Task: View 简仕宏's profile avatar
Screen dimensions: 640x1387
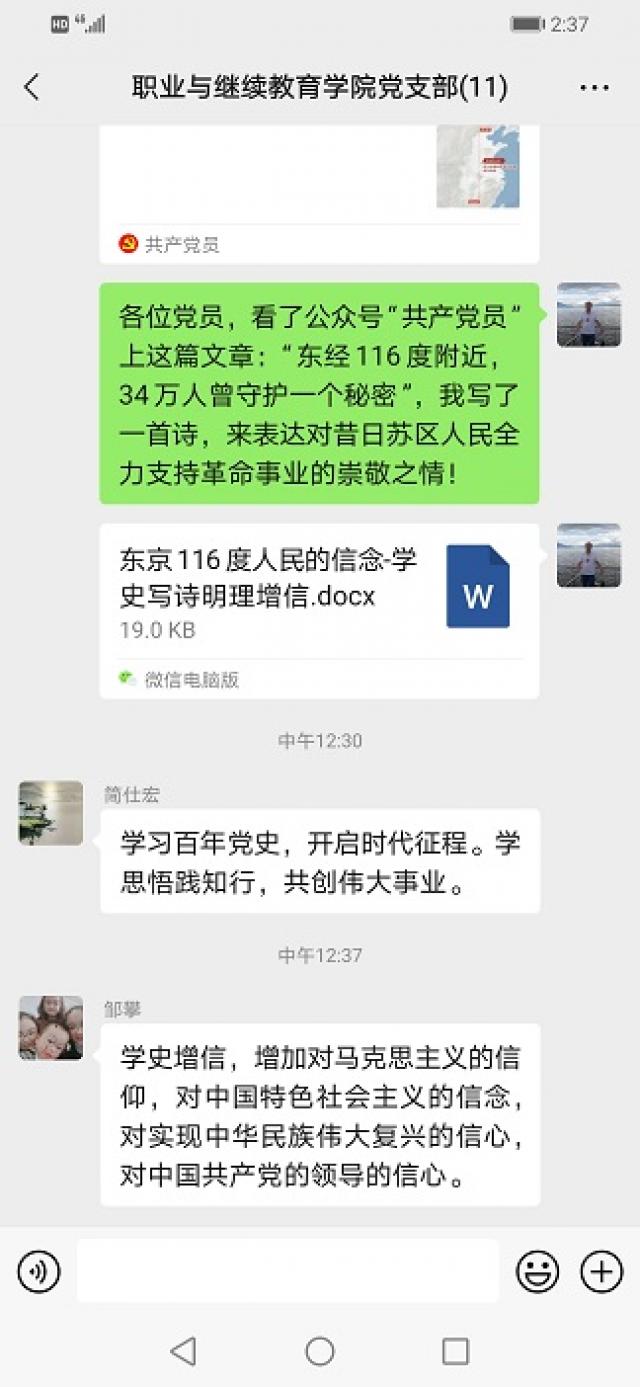Action: (51, 813)
